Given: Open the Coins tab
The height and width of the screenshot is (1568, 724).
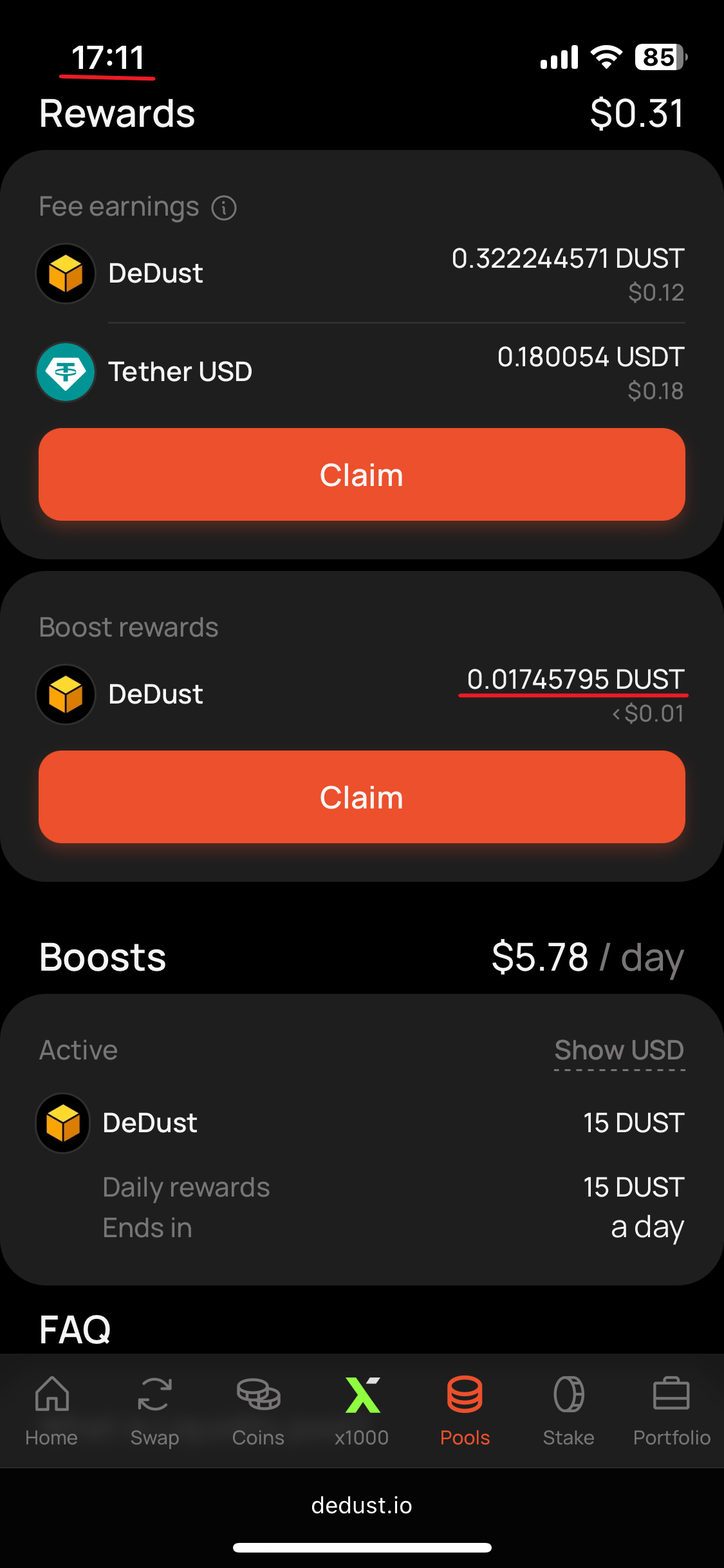Looking at the screenshot, I should coord(258,1410).
